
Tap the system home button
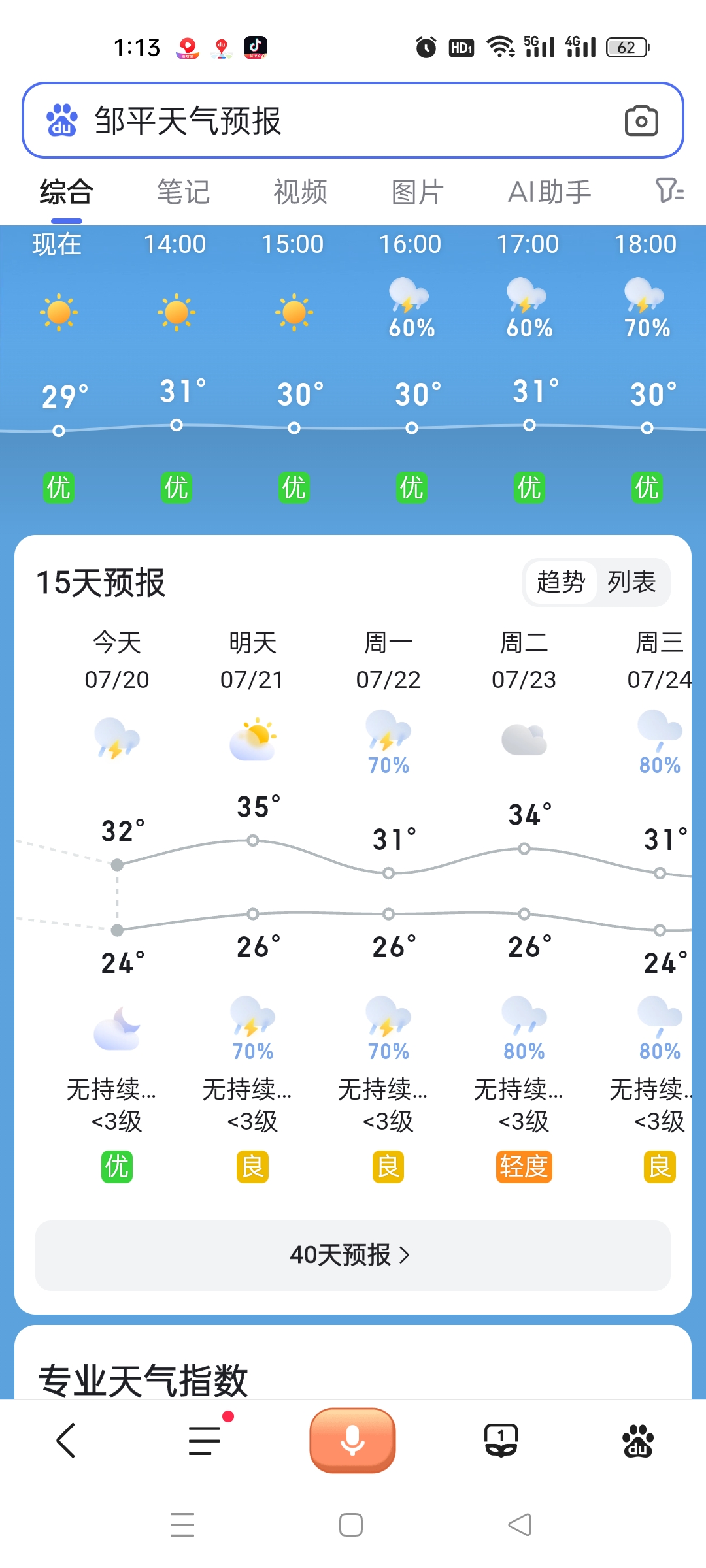[351, 1526]
